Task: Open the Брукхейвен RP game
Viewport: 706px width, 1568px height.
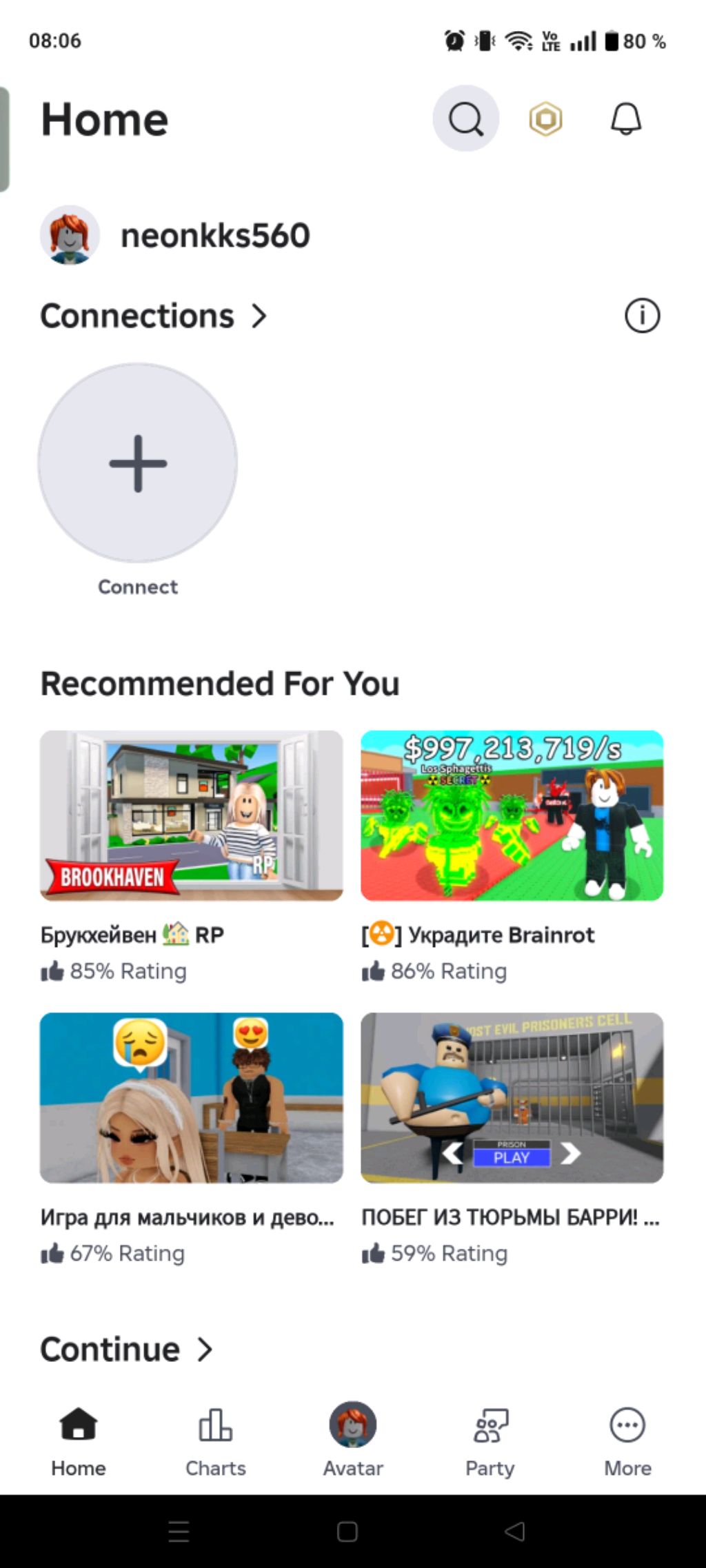Action: tap(191, 816)
